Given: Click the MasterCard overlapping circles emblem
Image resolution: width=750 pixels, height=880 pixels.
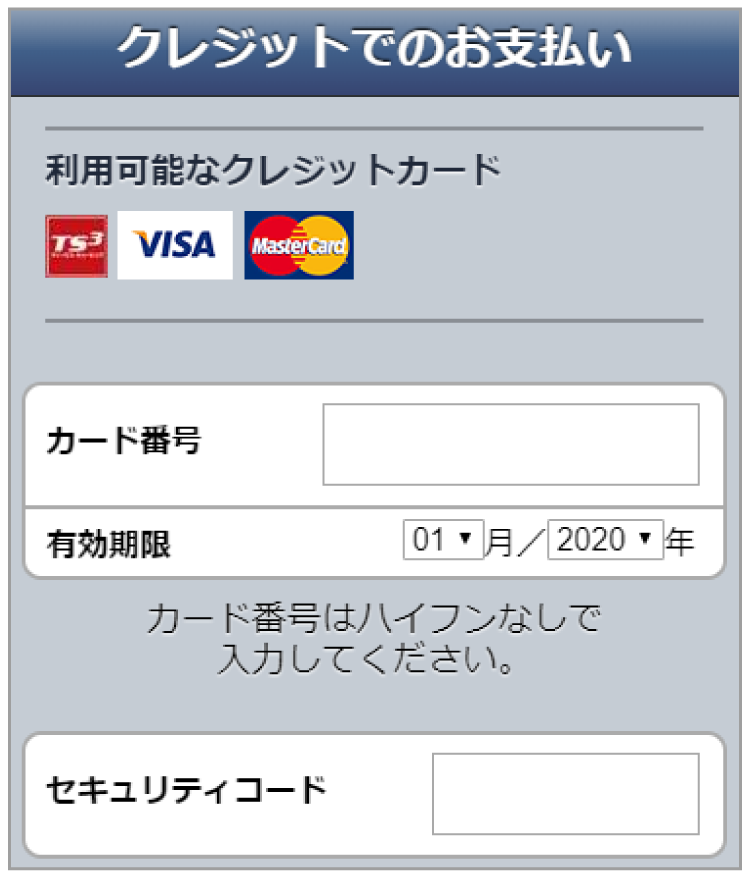Looking at the screenshot, I should (298, 245).
